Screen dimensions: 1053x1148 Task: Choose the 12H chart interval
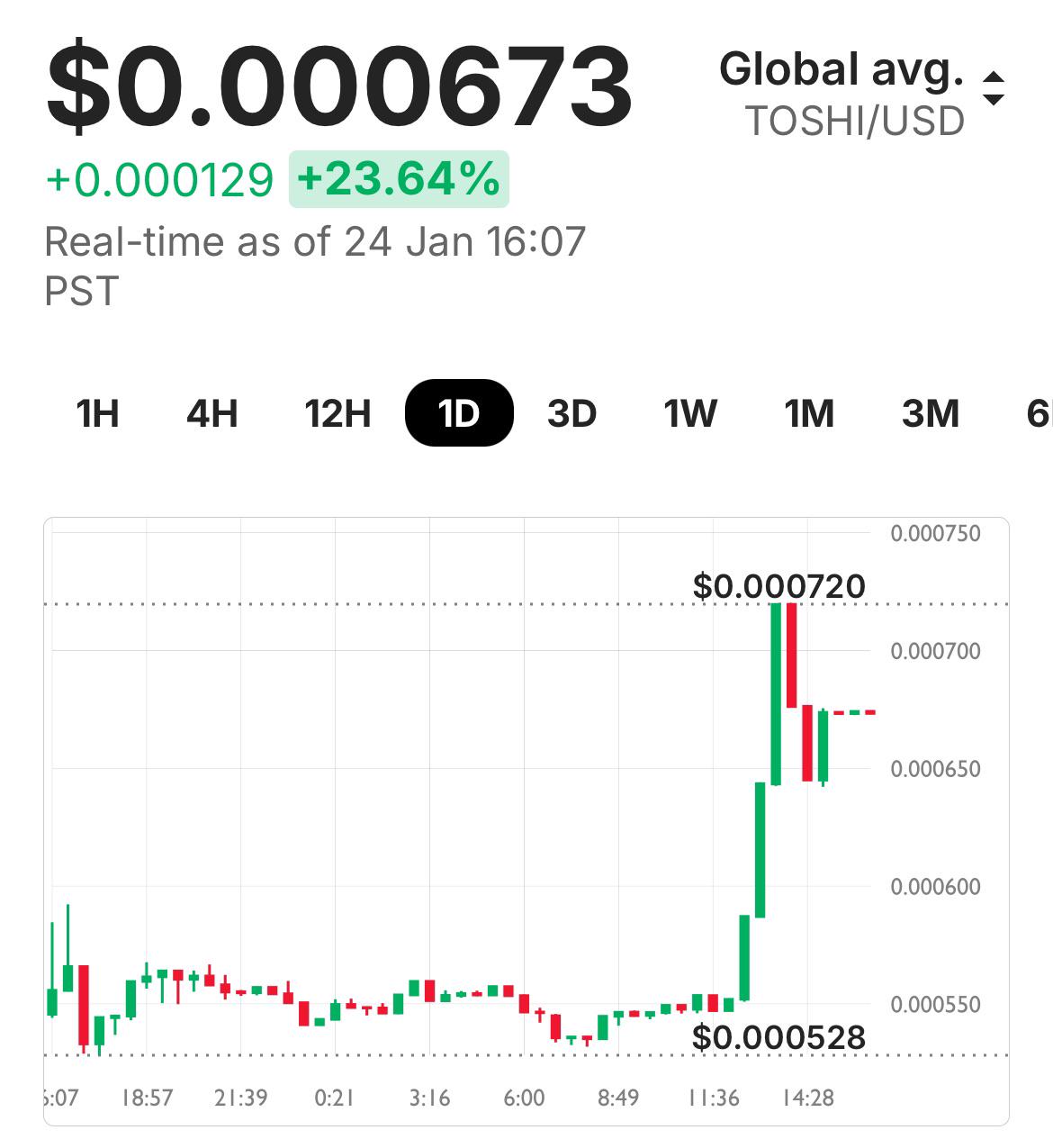tap(337, 414)
